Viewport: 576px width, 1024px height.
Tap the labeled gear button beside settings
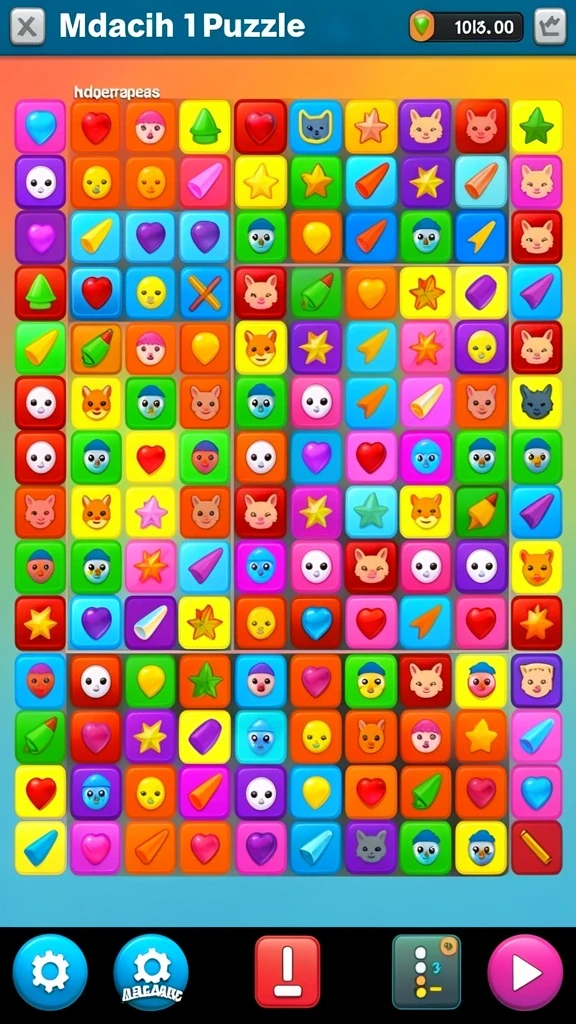151,972
